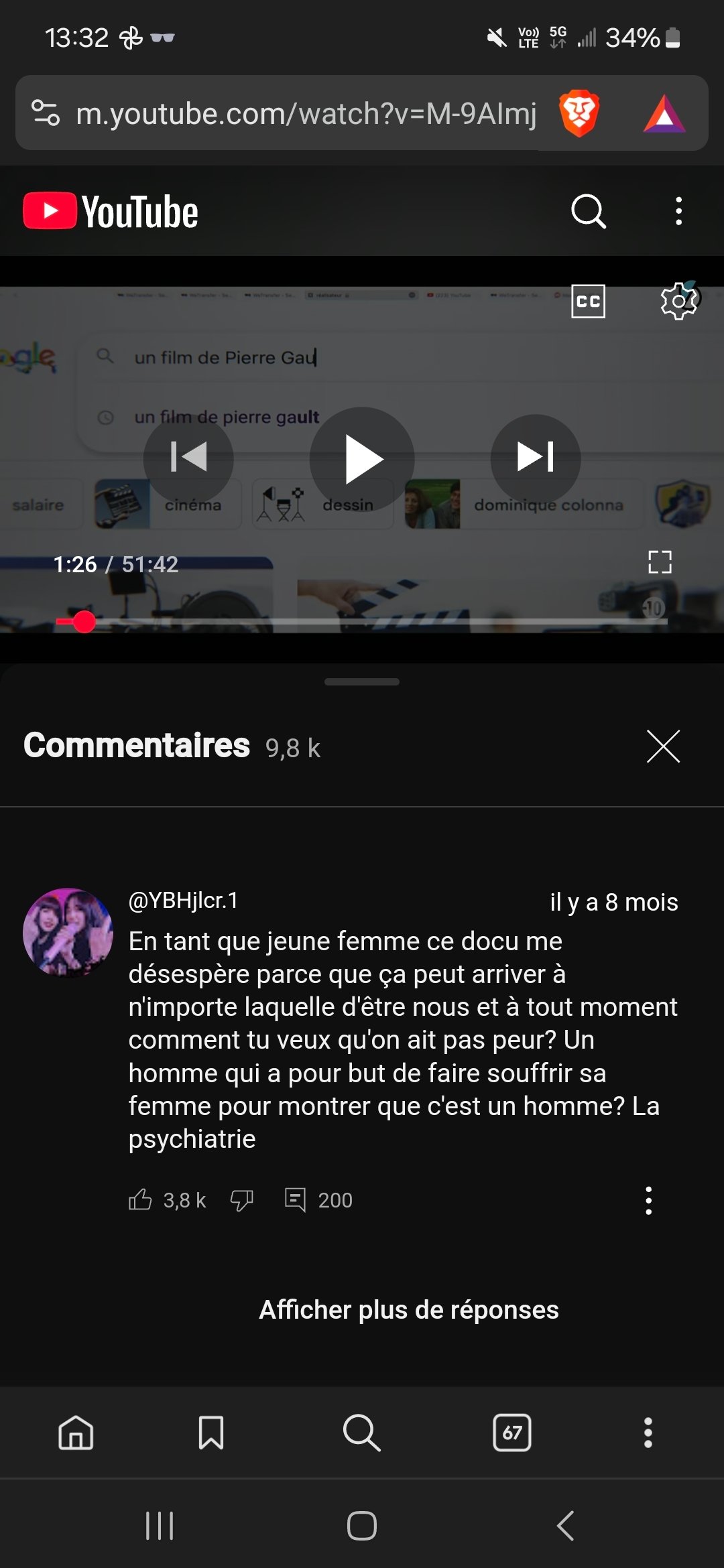
Task: Search YouTube with the magnifier icon
Action: point(589,212)
